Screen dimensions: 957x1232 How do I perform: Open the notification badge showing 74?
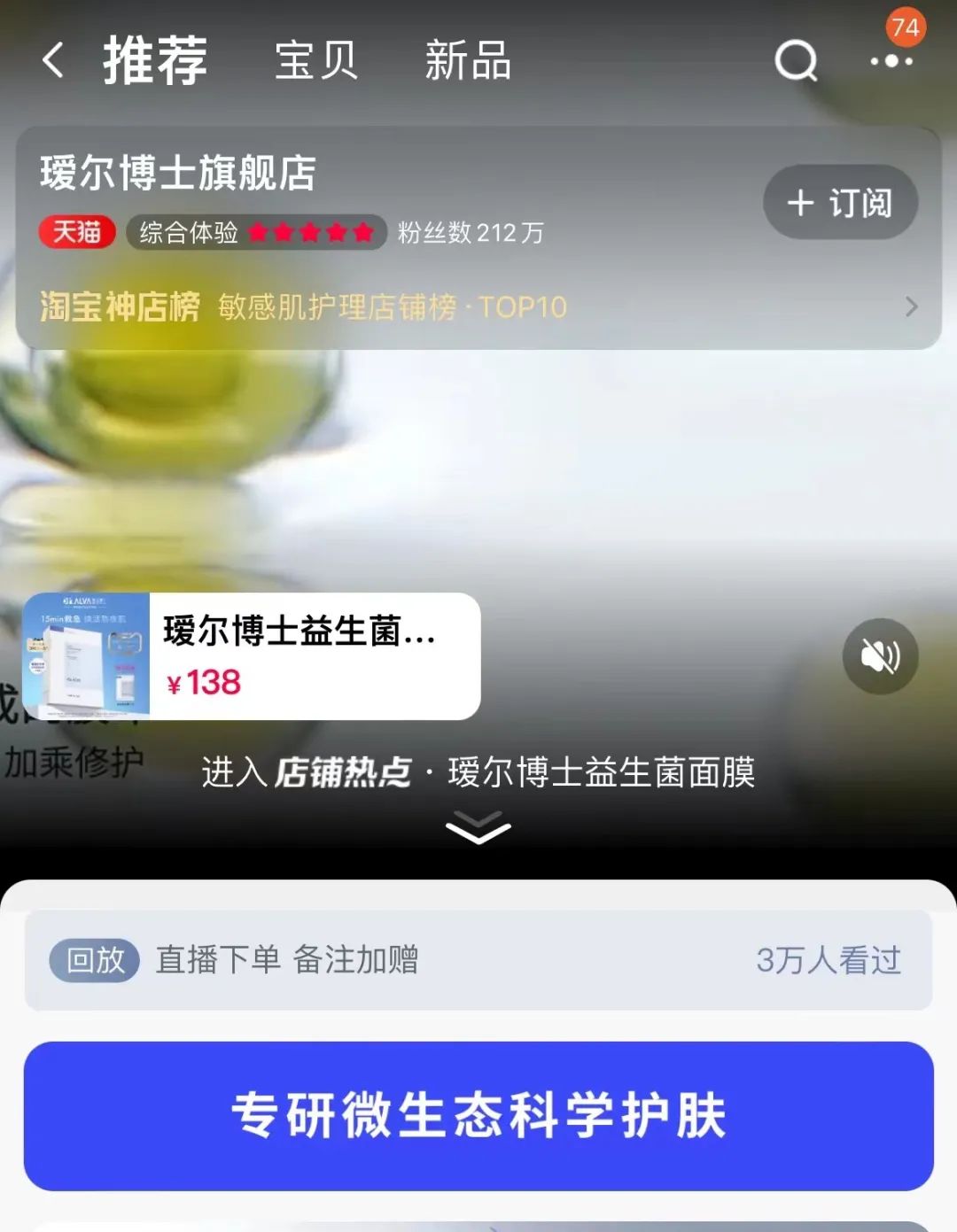coord(903,28)
